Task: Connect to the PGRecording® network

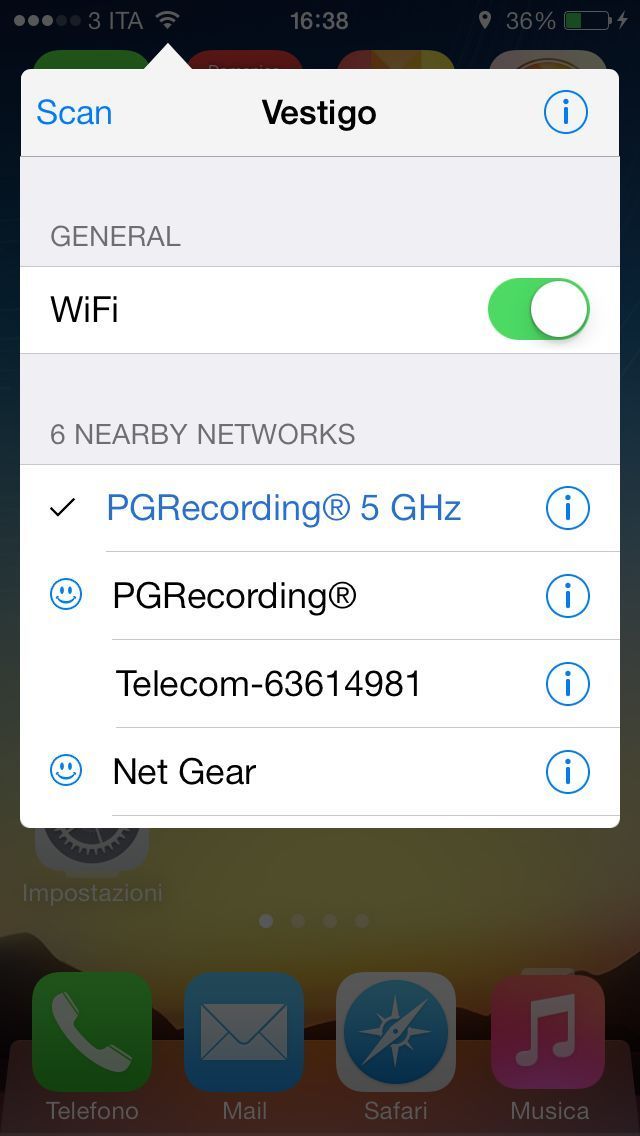Action: (x=235, y=596)
